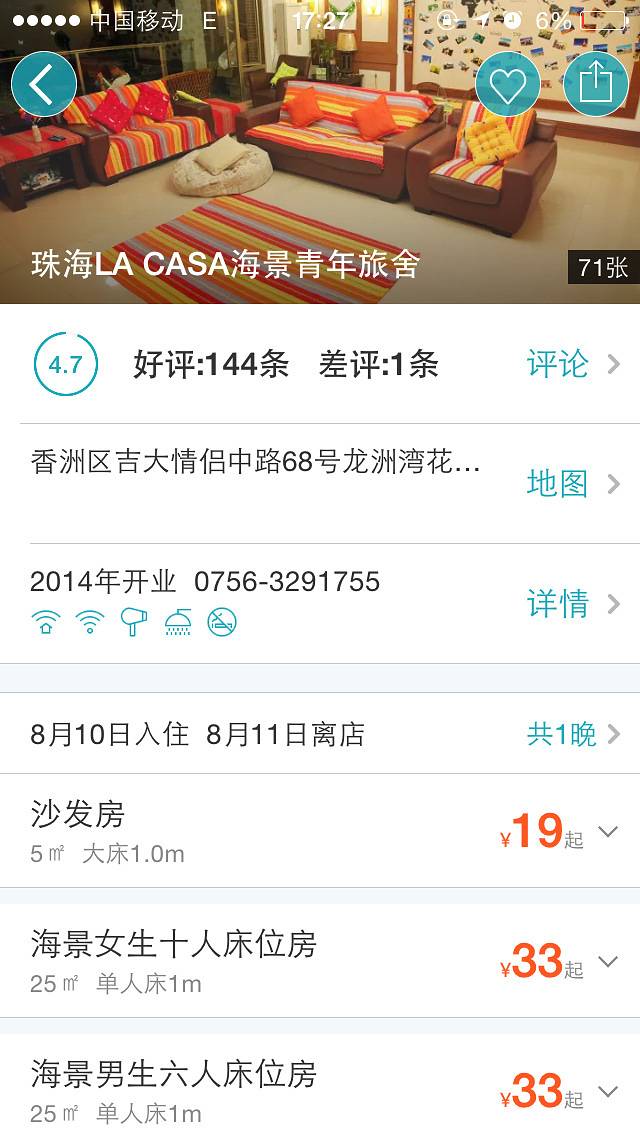View the hostel address on 地图

click(x=572, y=484)
